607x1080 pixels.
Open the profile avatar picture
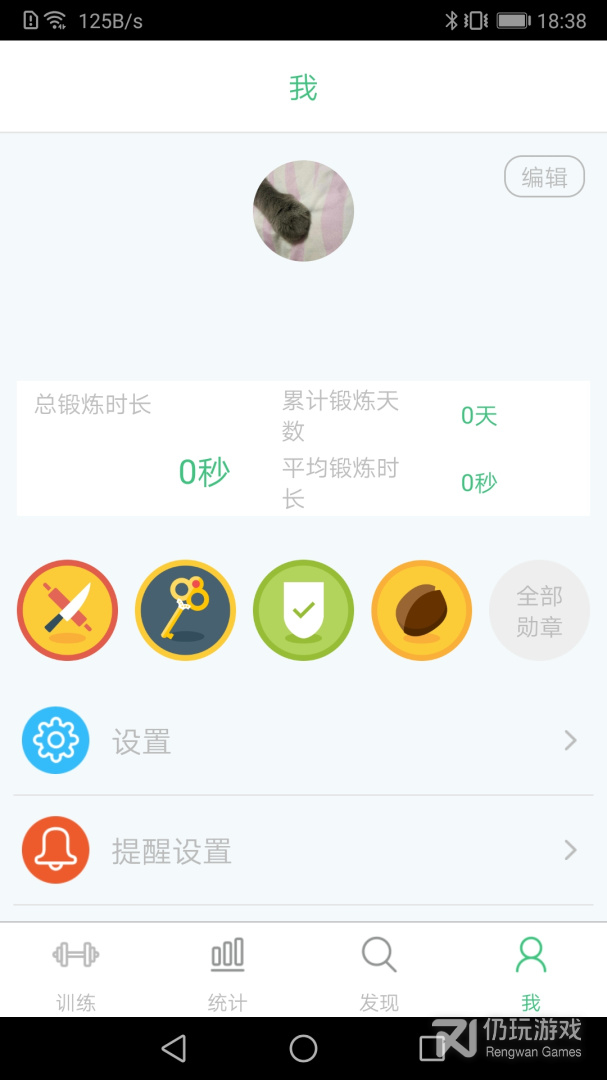pyautogui.click(x=303, y=211)
